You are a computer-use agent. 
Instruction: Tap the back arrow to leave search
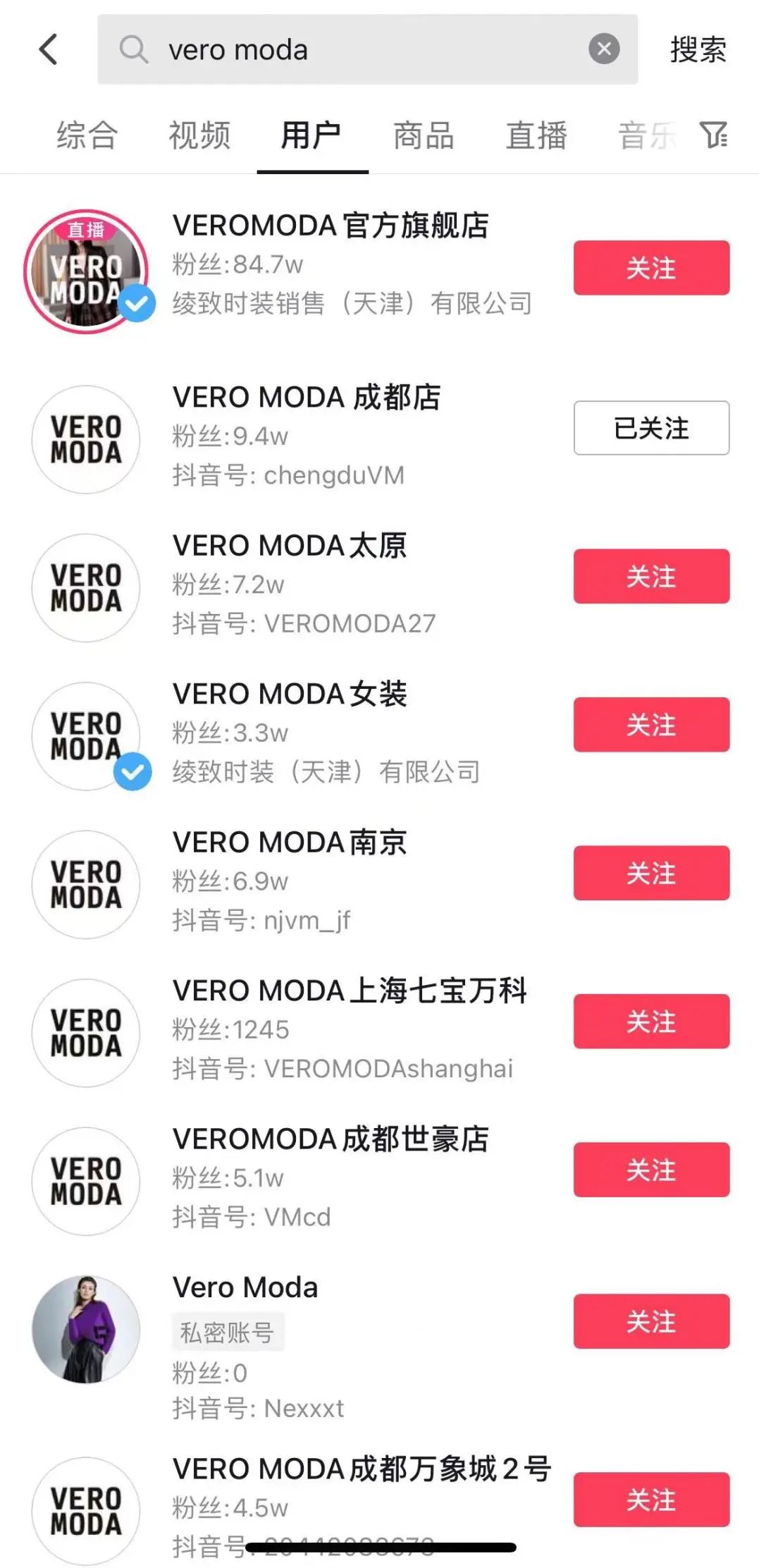(x=47, y=50)
